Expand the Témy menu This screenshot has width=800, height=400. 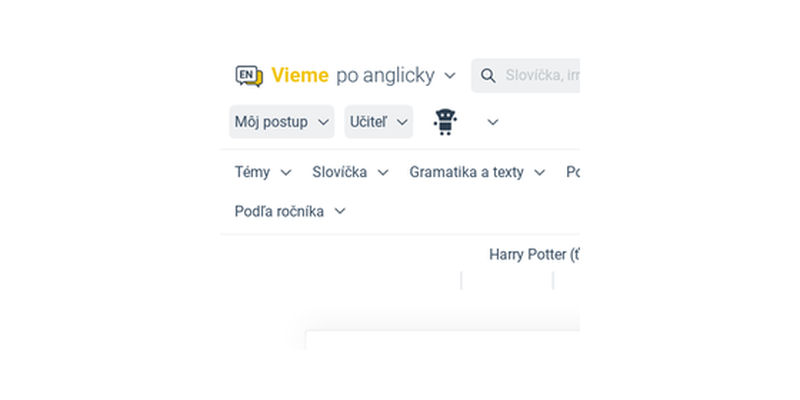pyautogui.click(x=262, y=172)
